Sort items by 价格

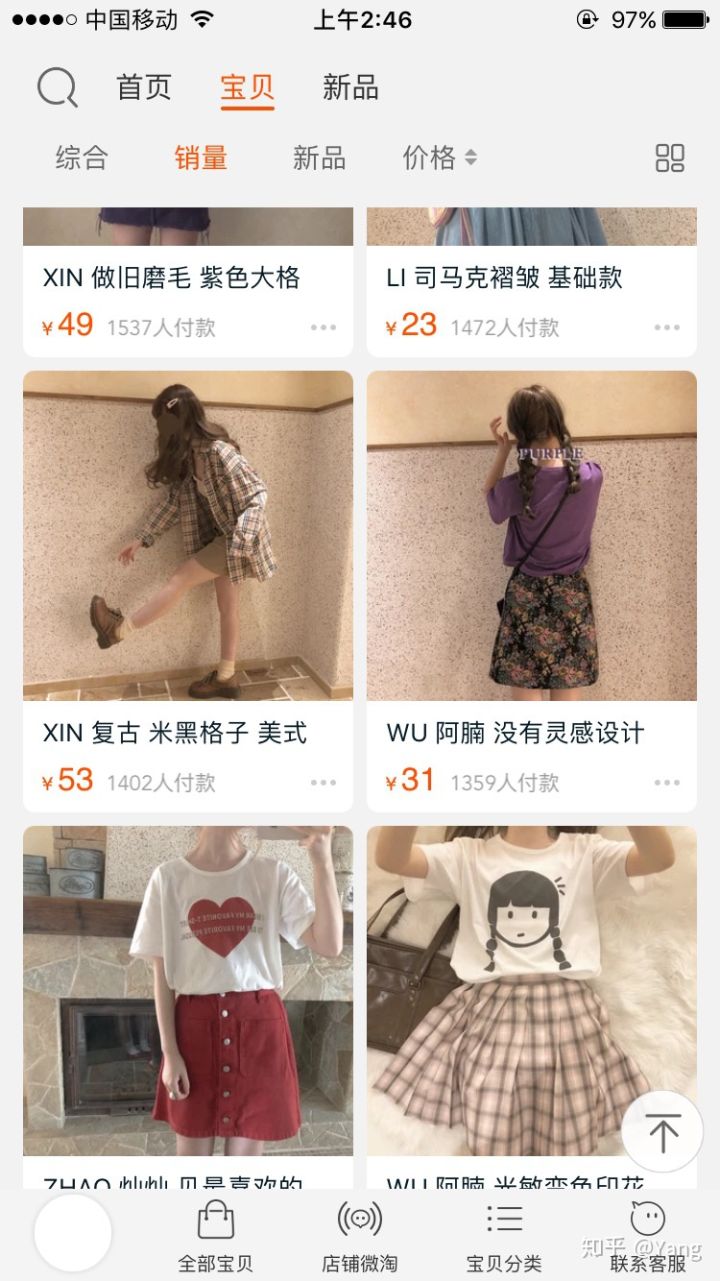(x=439, y=158)
